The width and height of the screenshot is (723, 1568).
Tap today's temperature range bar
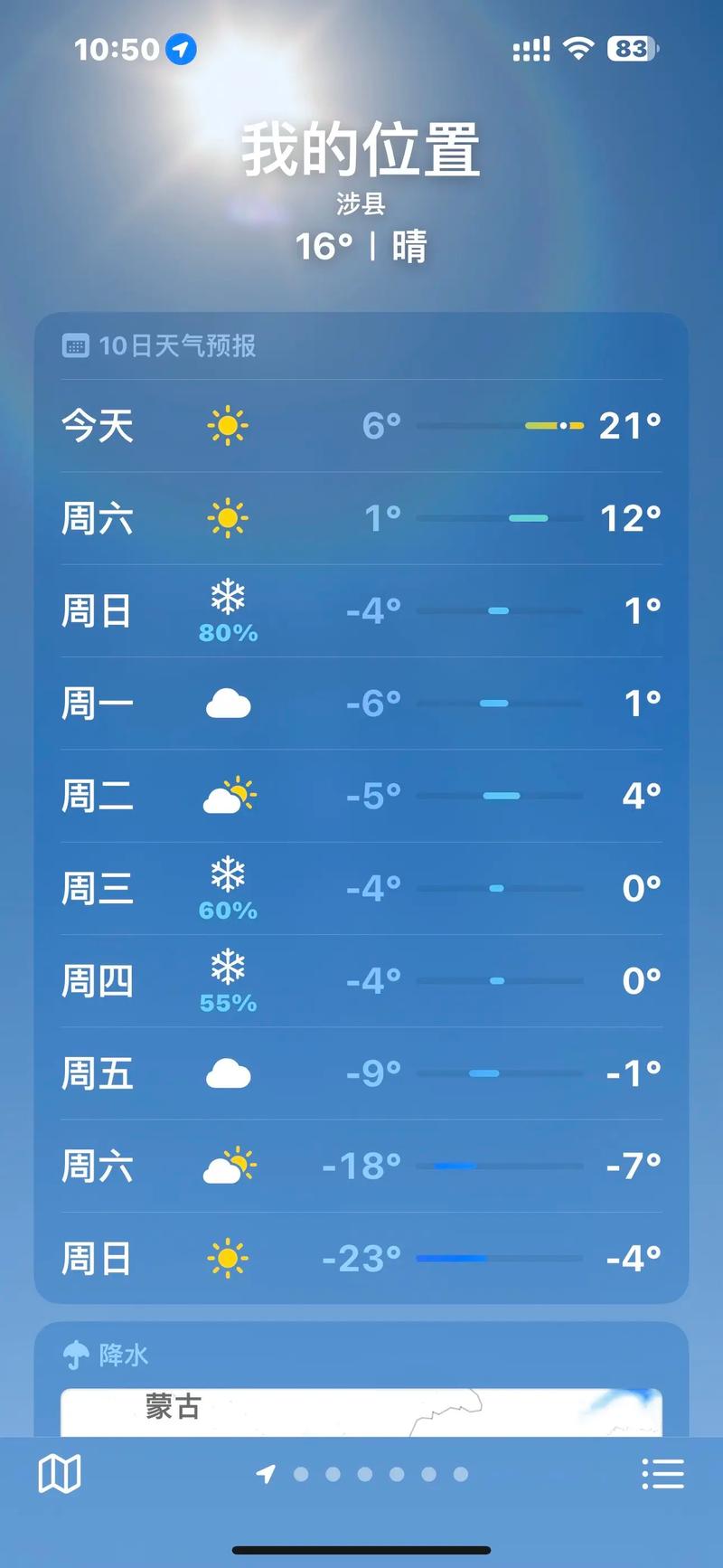click(x=500, y=425)
